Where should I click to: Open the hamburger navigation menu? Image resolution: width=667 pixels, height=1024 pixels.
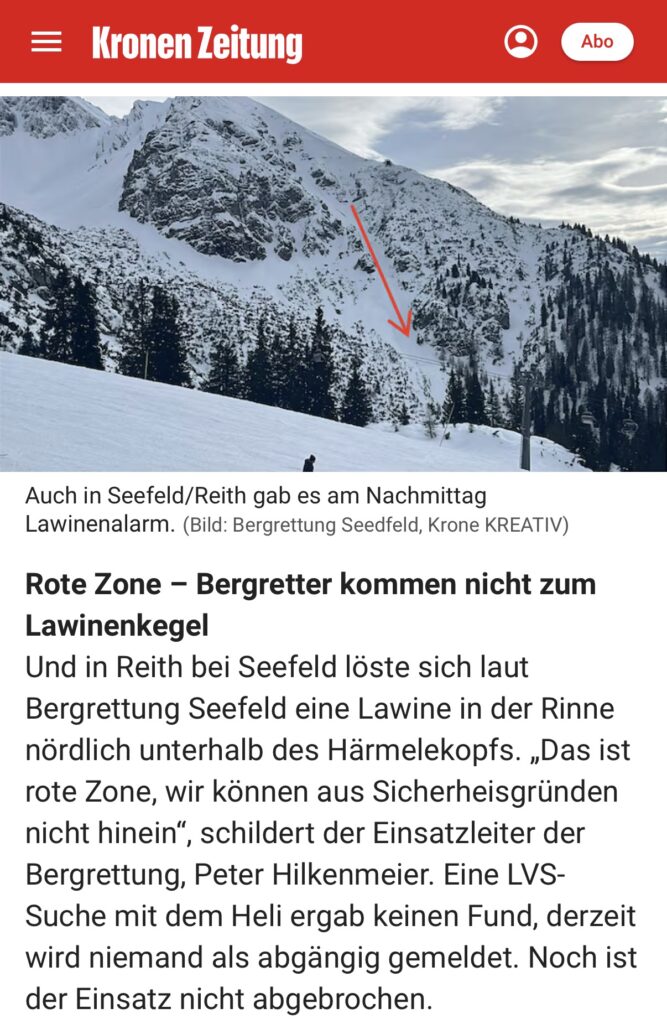pos(46,42)
